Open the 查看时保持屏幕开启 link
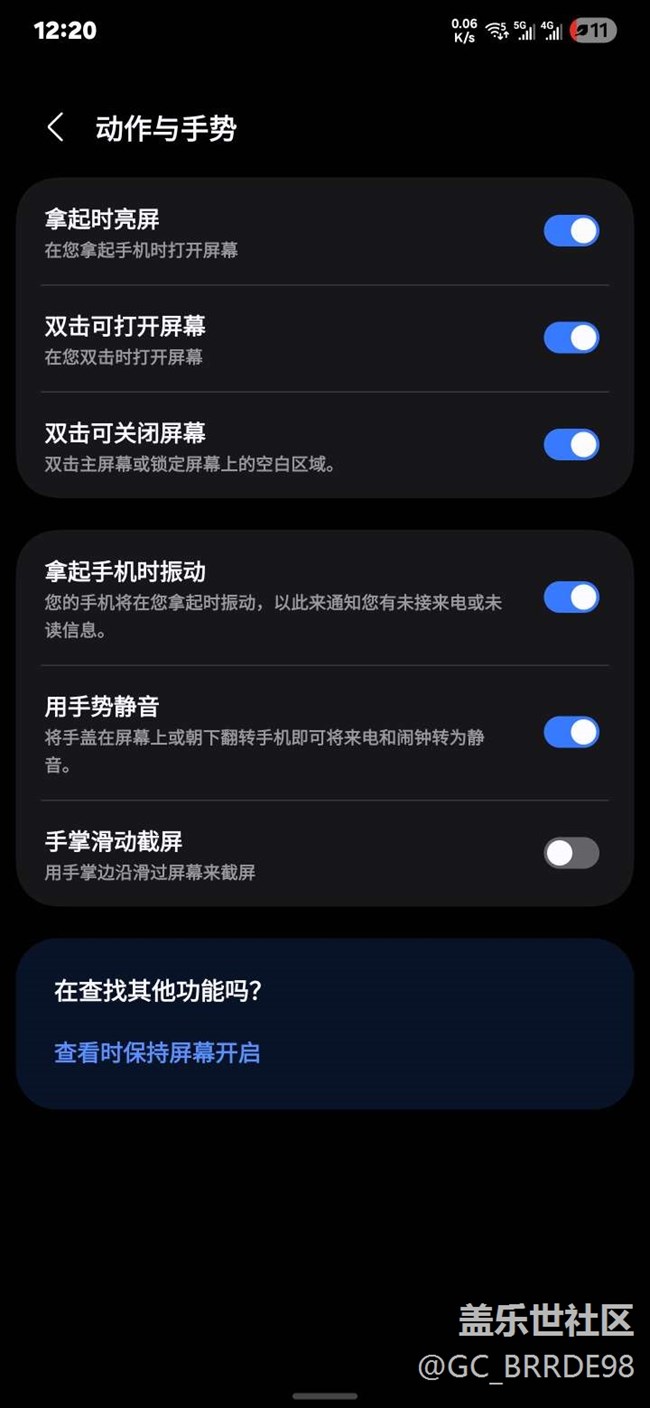This screenshot has height=1408, width=650. coord(157,1053)
